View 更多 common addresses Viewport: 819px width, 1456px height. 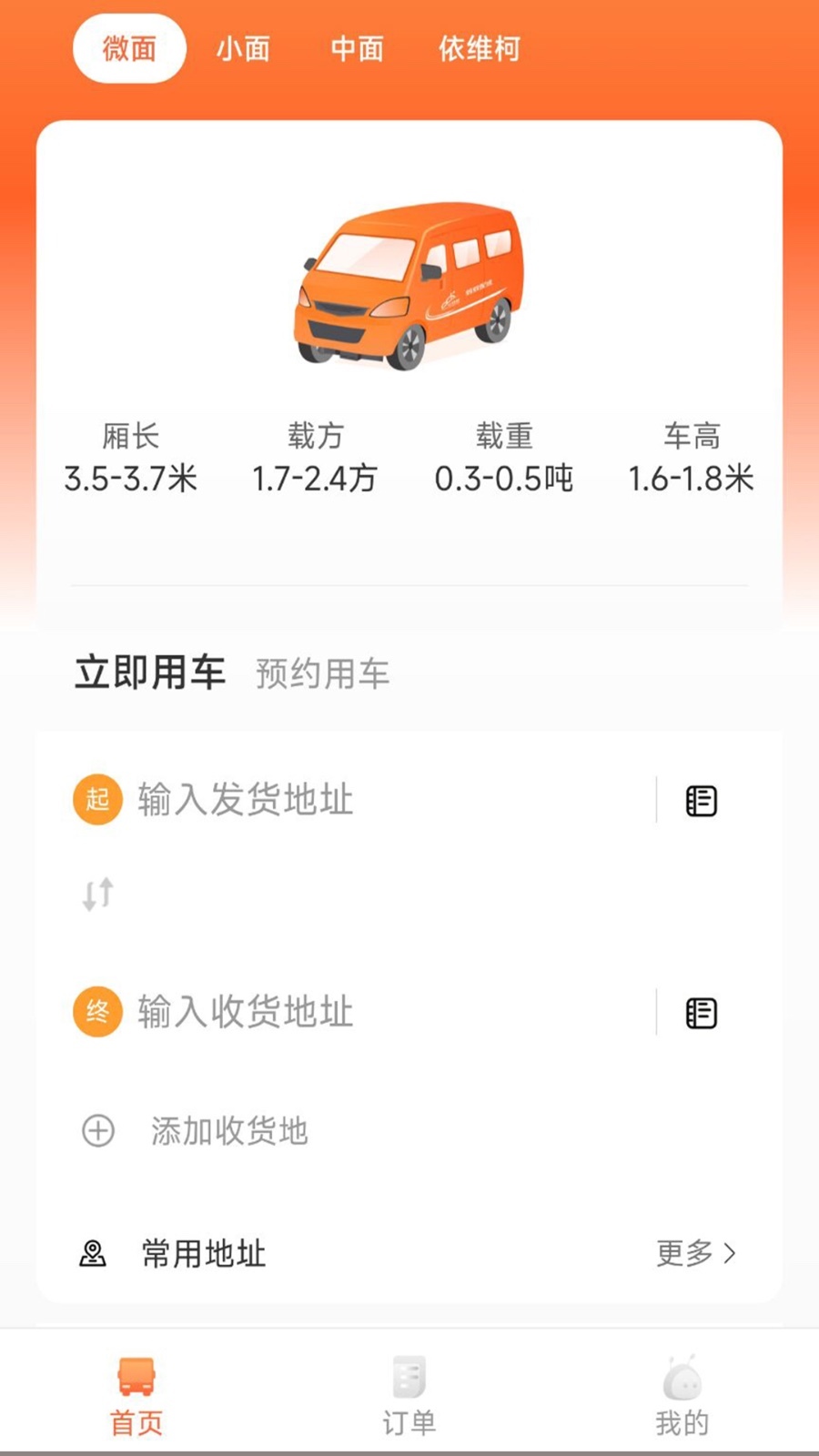coord(696,1254)
